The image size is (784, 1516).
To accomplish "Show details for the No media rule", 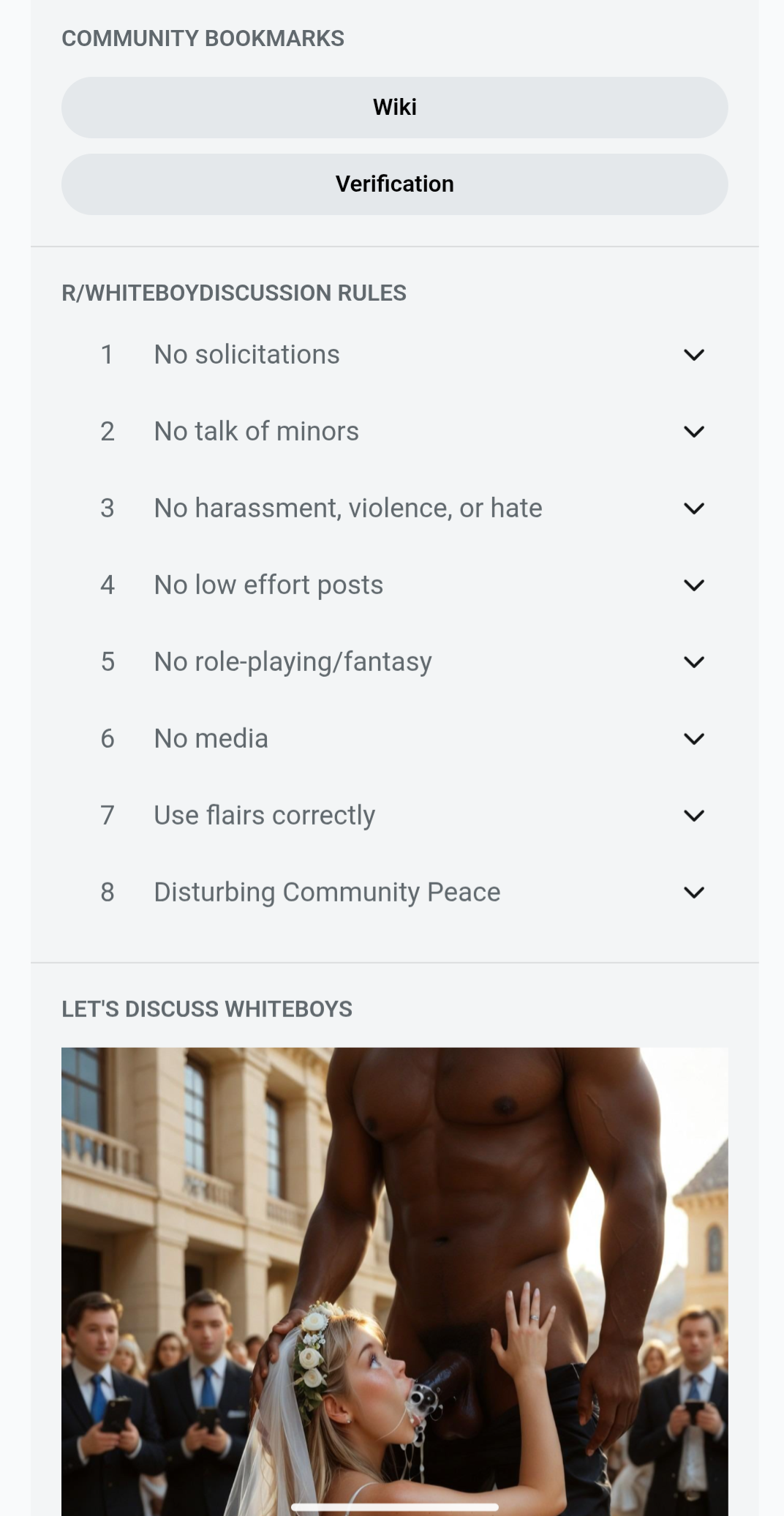I will 693,739.
